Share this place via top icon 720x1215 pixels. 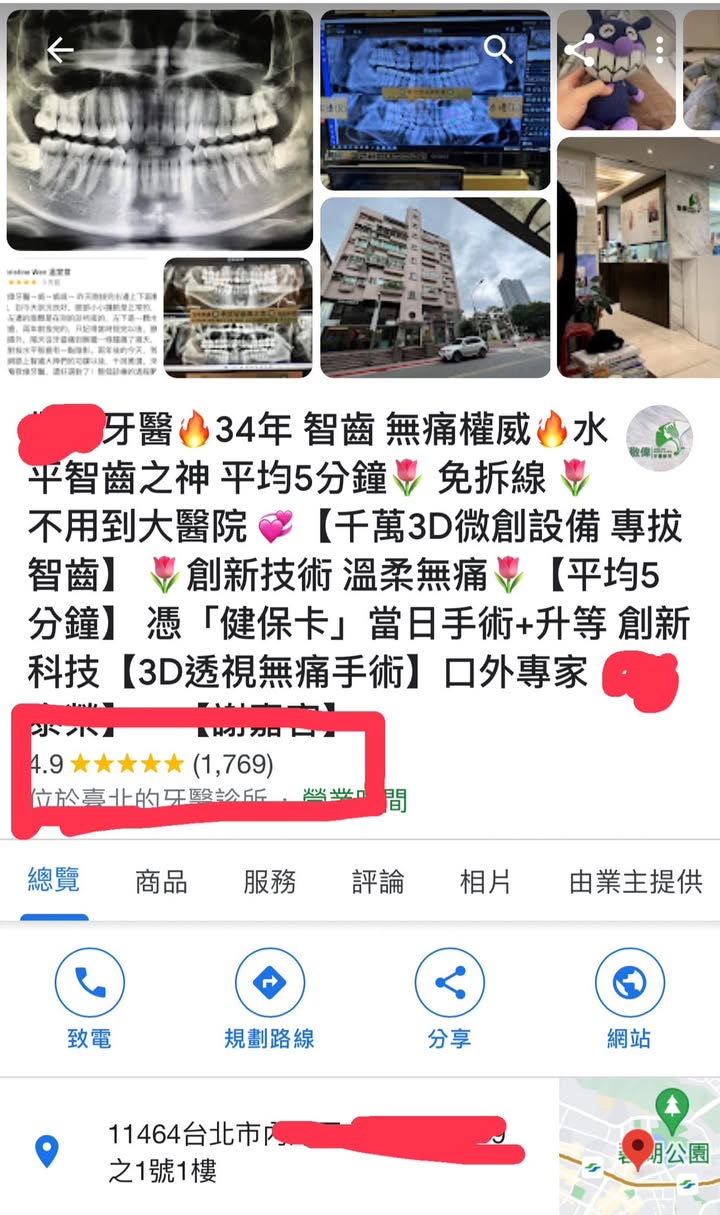click(x=579, y=50)
